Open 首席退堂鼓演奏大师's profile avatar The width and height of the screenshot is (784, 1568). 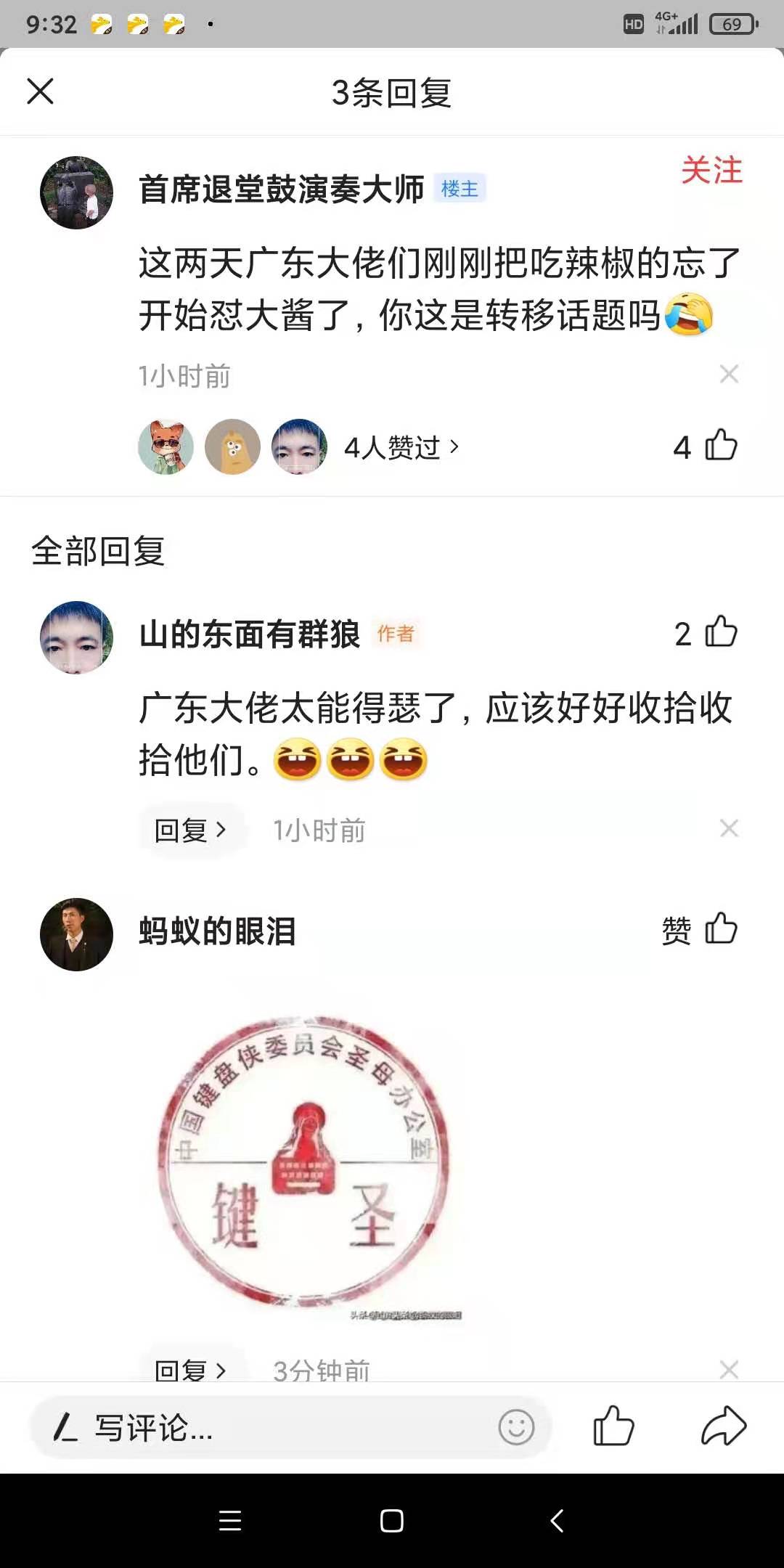tap(76, 192)
